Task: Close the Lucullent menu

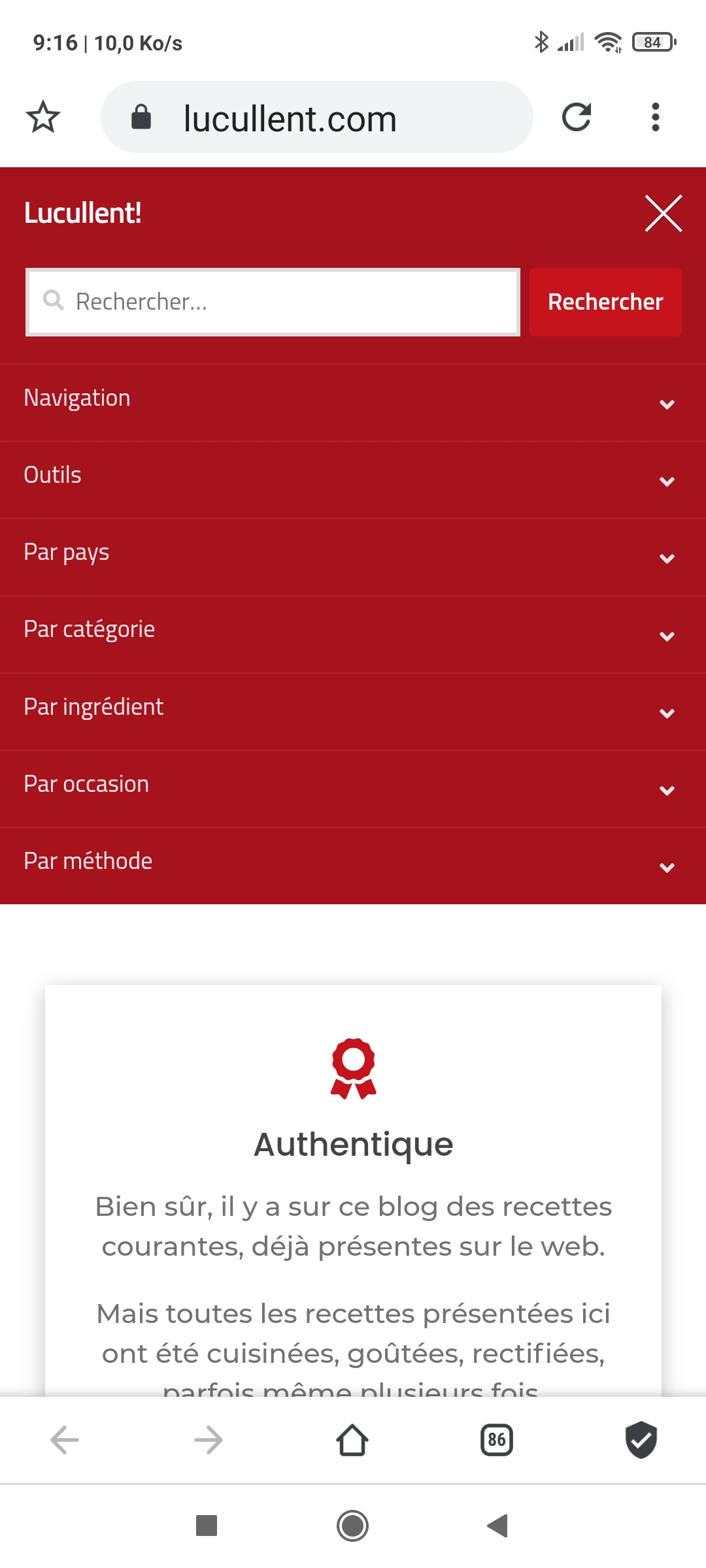Action: 664,214
